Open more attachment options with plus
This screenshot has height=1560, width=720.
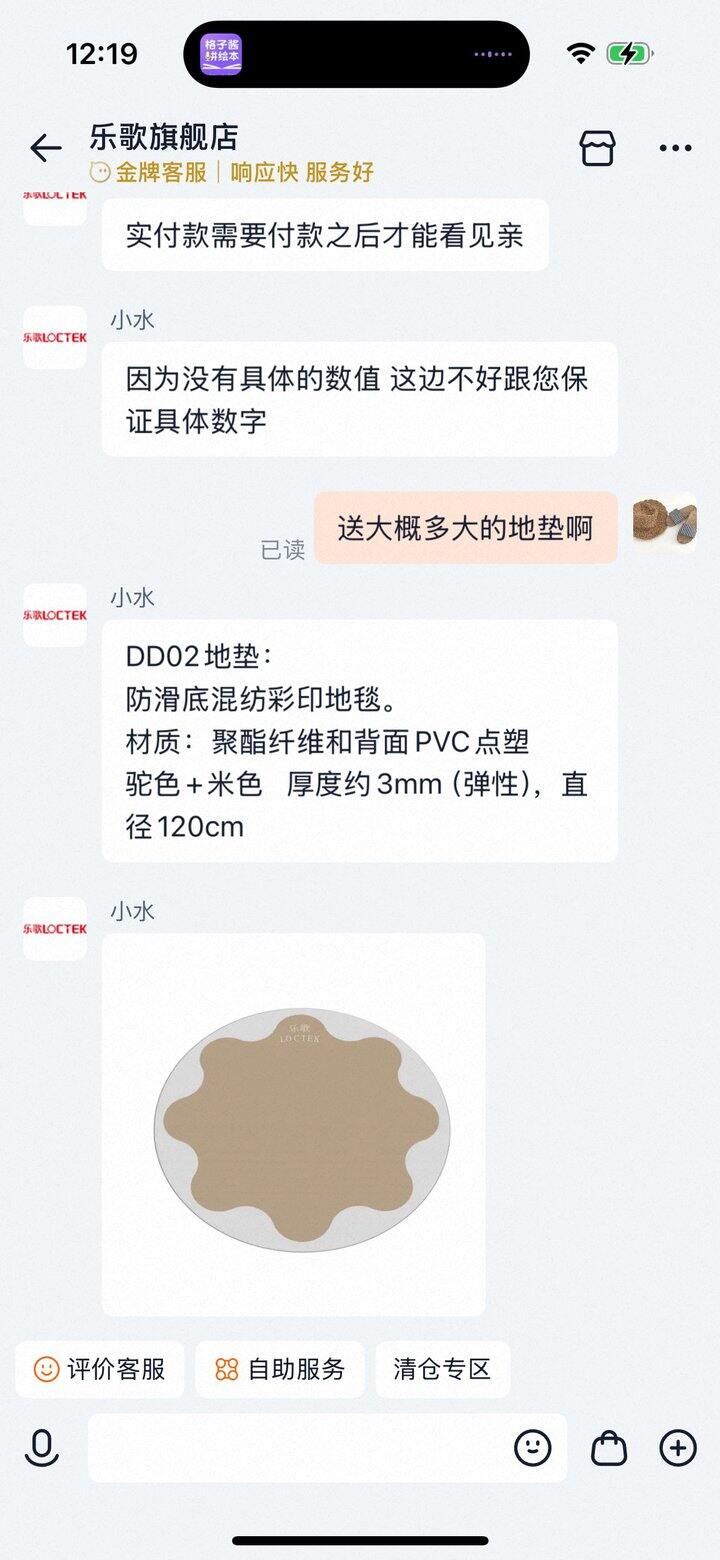pos(678,1447)
